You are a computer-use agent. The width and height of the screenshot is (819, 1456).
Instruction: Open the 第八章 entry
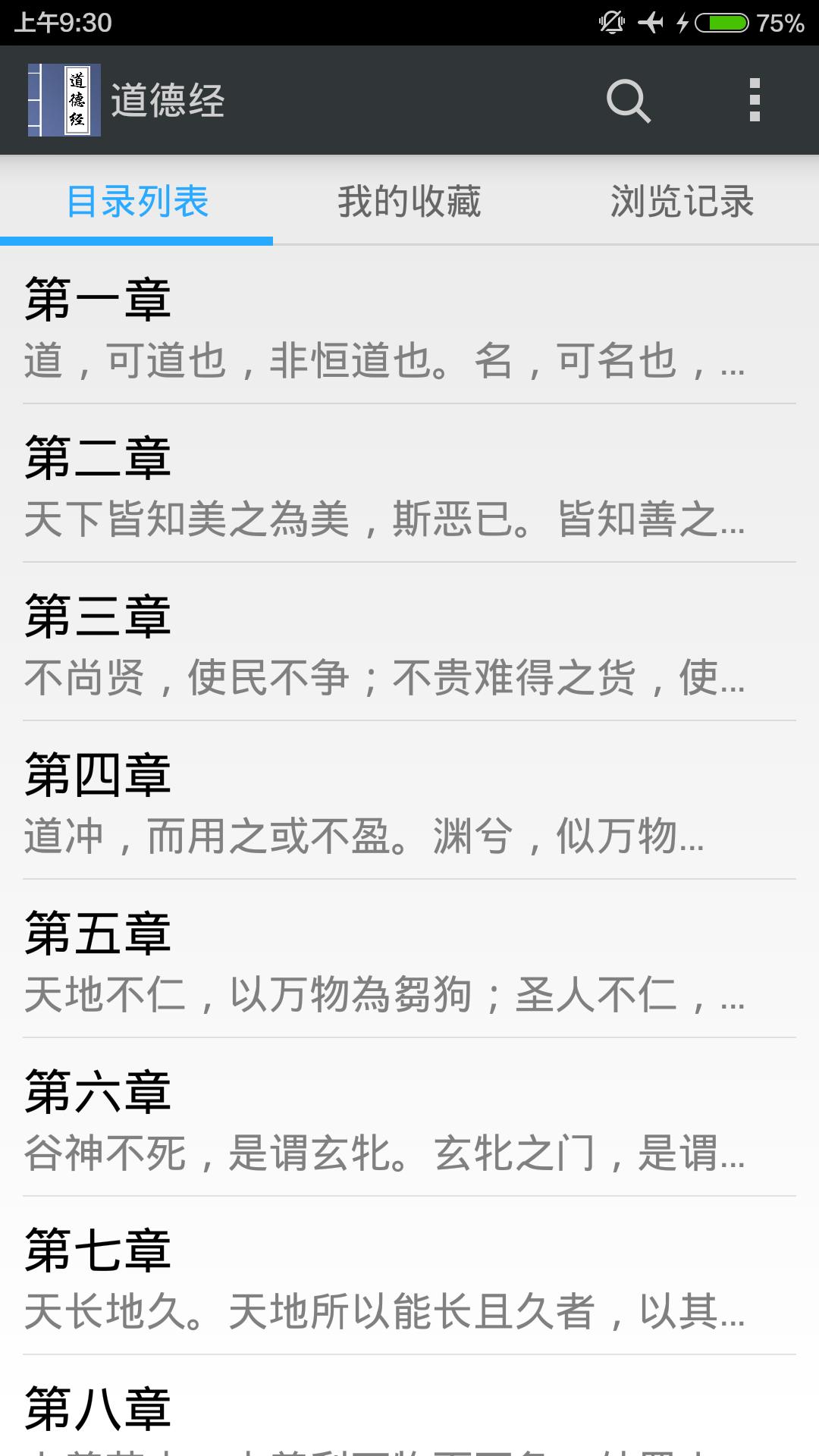coord(409,1410)
